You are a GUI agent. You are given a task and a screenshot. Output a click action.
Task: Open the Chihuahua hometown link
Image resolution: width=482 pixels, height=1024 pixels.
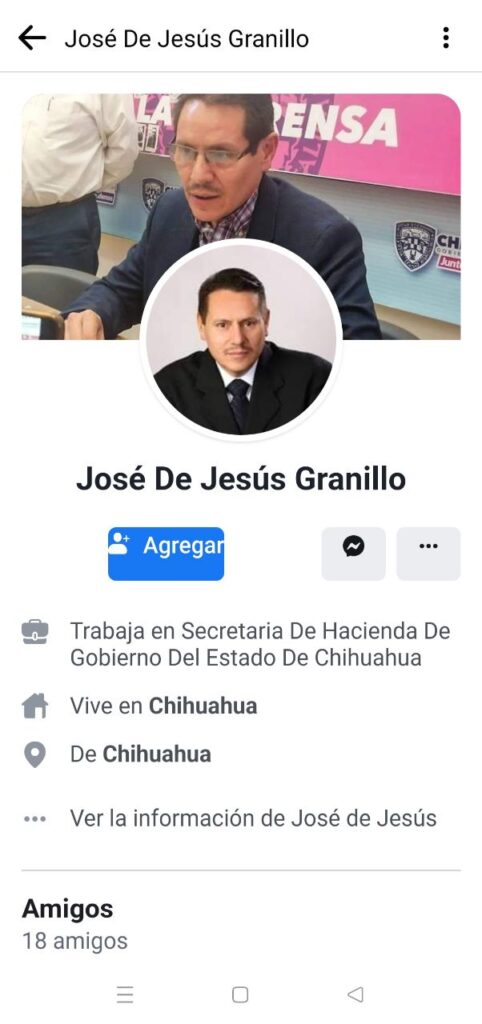click(x=157, y=755)
